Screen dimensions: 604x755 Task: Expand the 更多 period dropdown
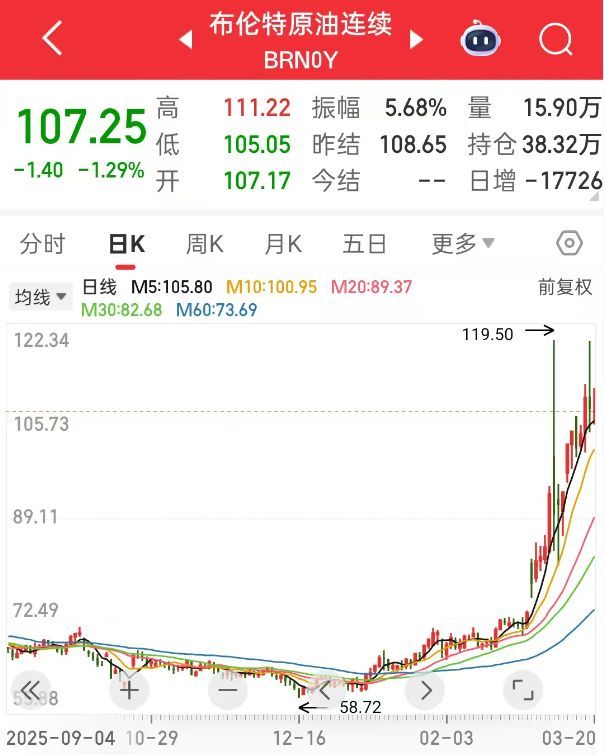[463, 243]
